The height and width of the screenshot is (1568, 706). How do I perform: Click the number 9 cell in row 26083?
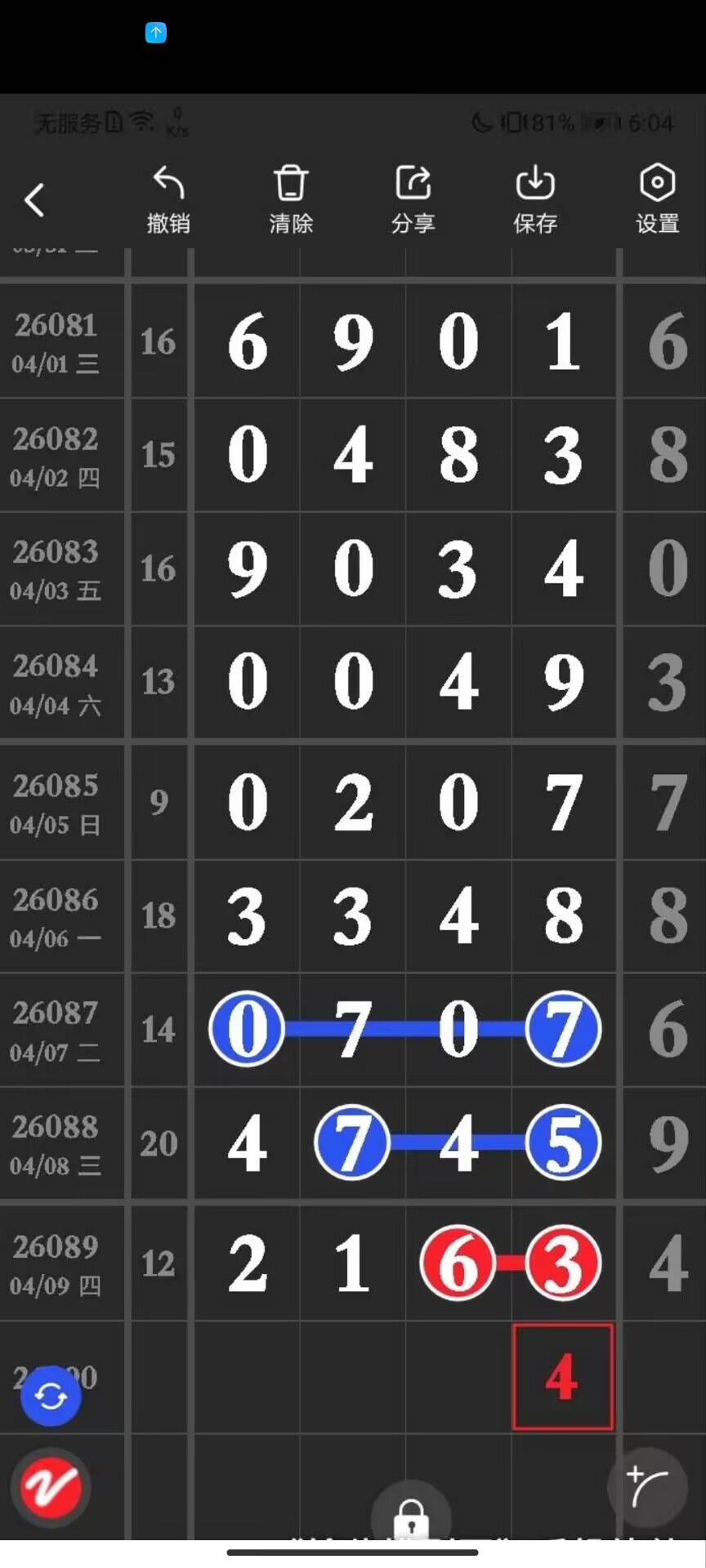246,569
